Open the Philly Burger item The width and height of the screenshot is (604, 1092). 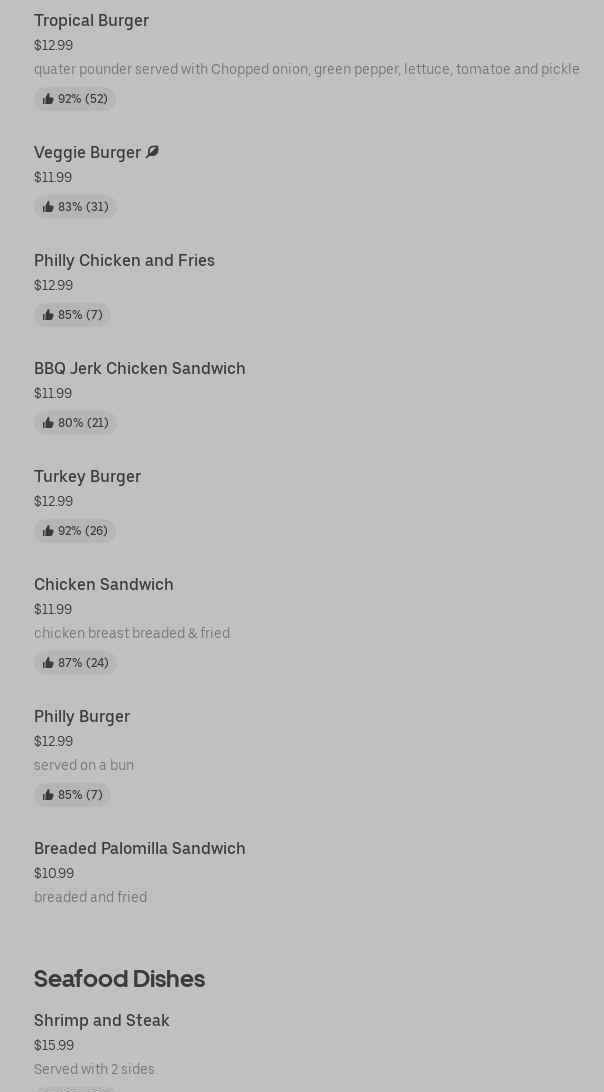[x=82, y=716]
